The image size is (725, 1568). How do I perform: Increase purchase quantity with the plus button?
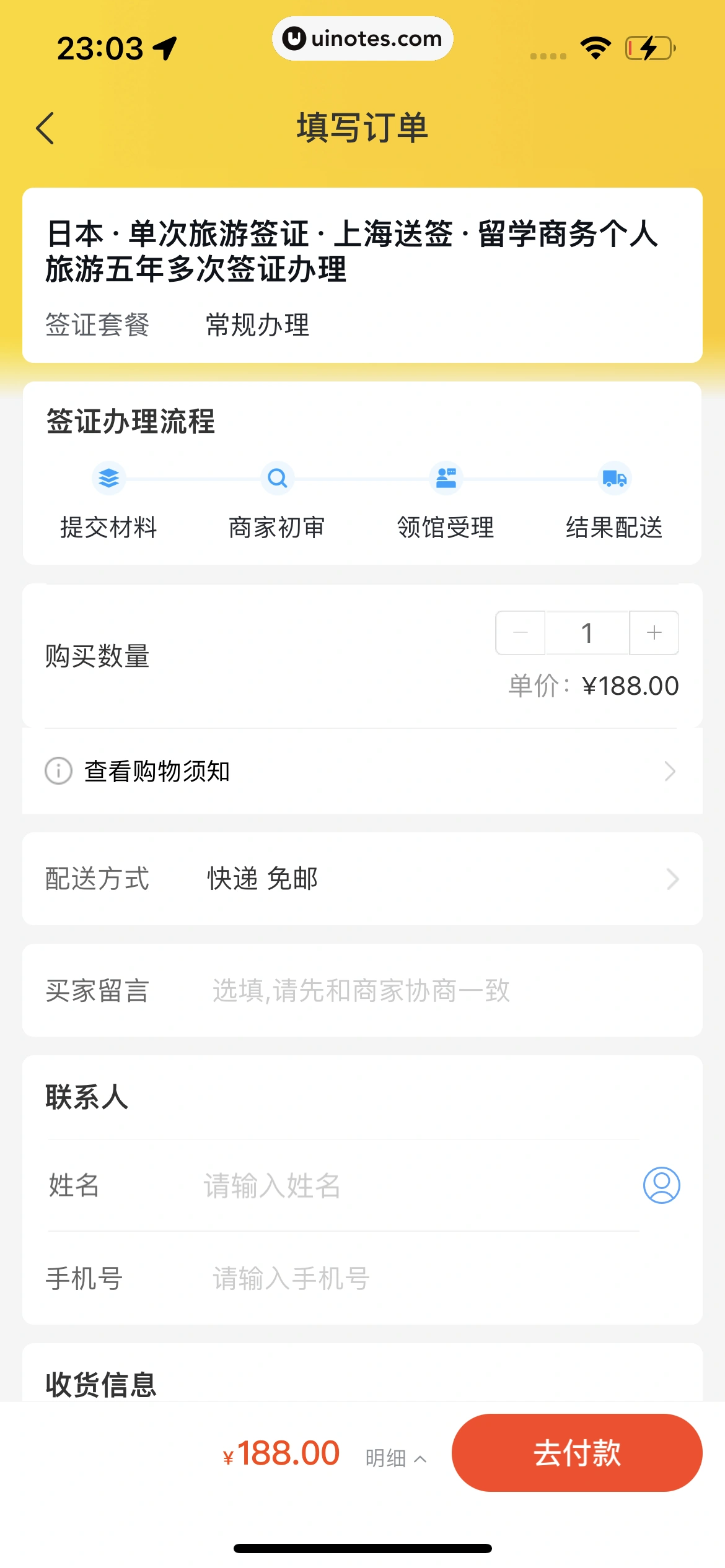[654, 633]
